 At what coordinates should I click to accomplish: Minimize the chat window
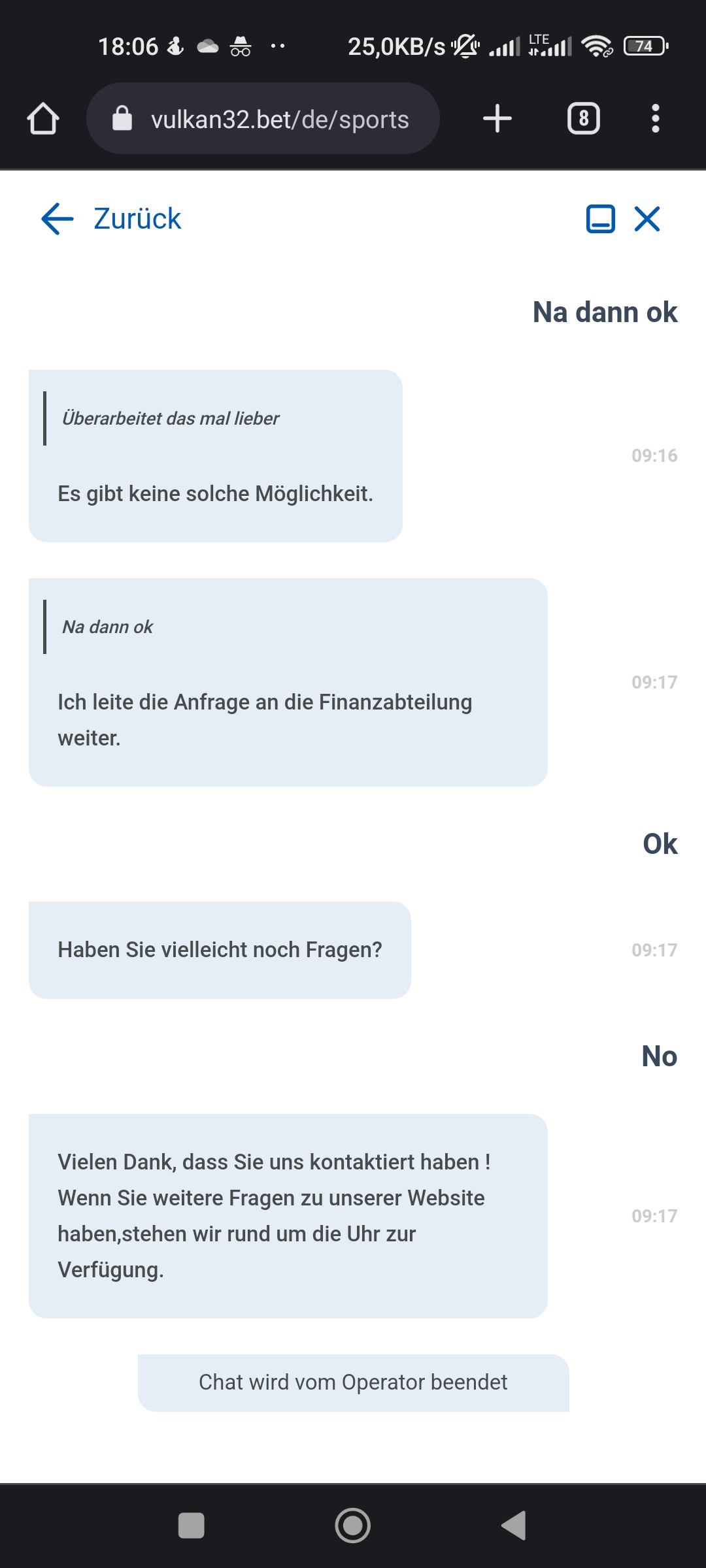(600, 218)
